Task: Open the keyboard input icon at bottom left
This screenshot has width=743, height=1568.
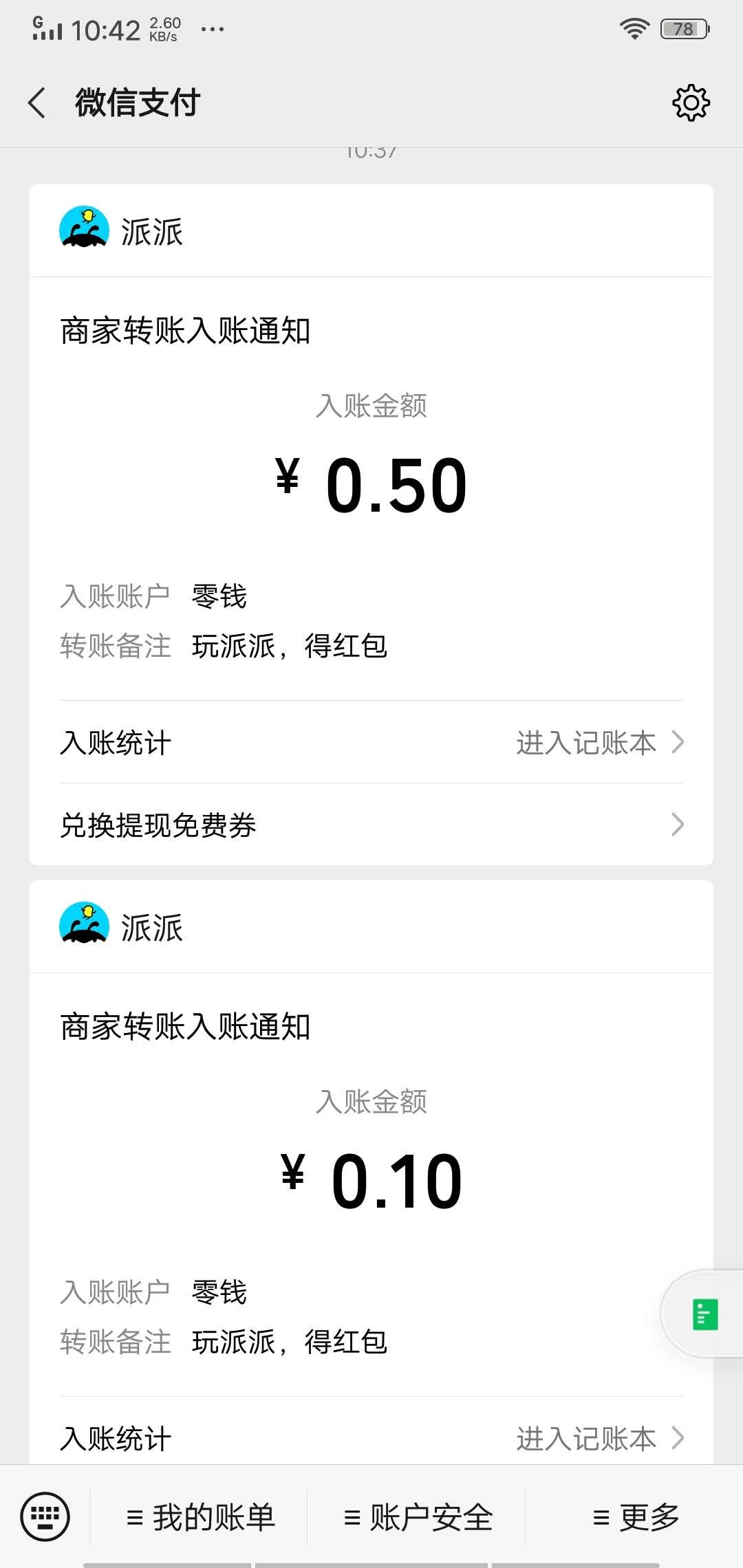Action: tap(45, 1515)
